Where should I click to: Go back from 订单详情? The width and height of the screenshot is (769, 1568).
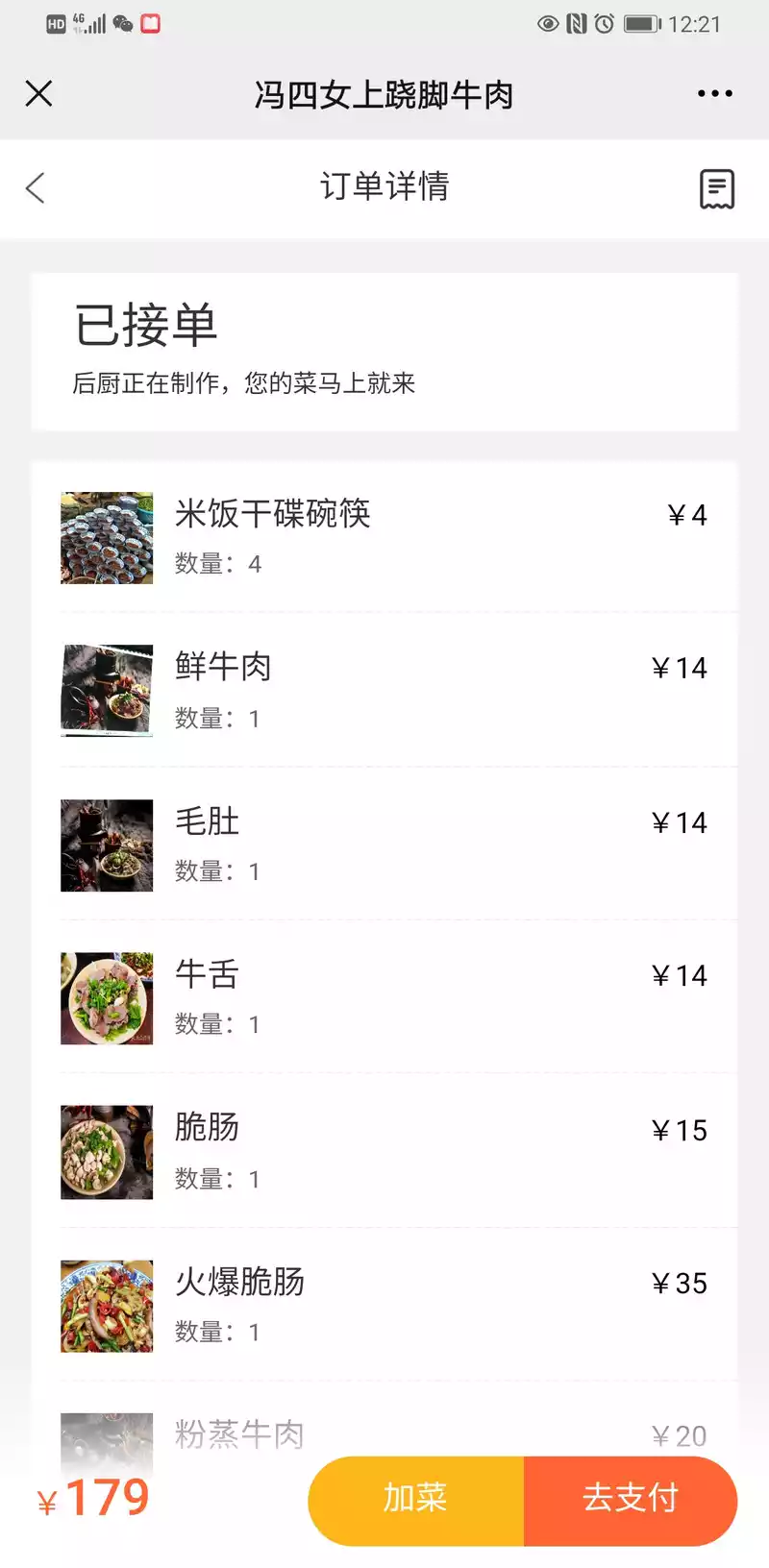[x=36, y=187]
